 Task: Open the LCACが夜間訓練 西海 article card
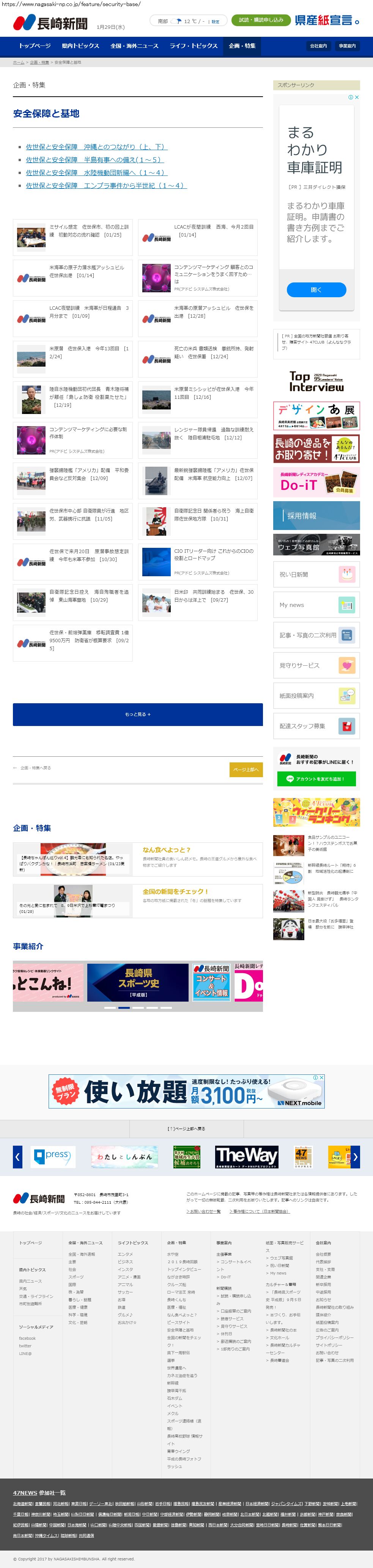pos(197,237)
